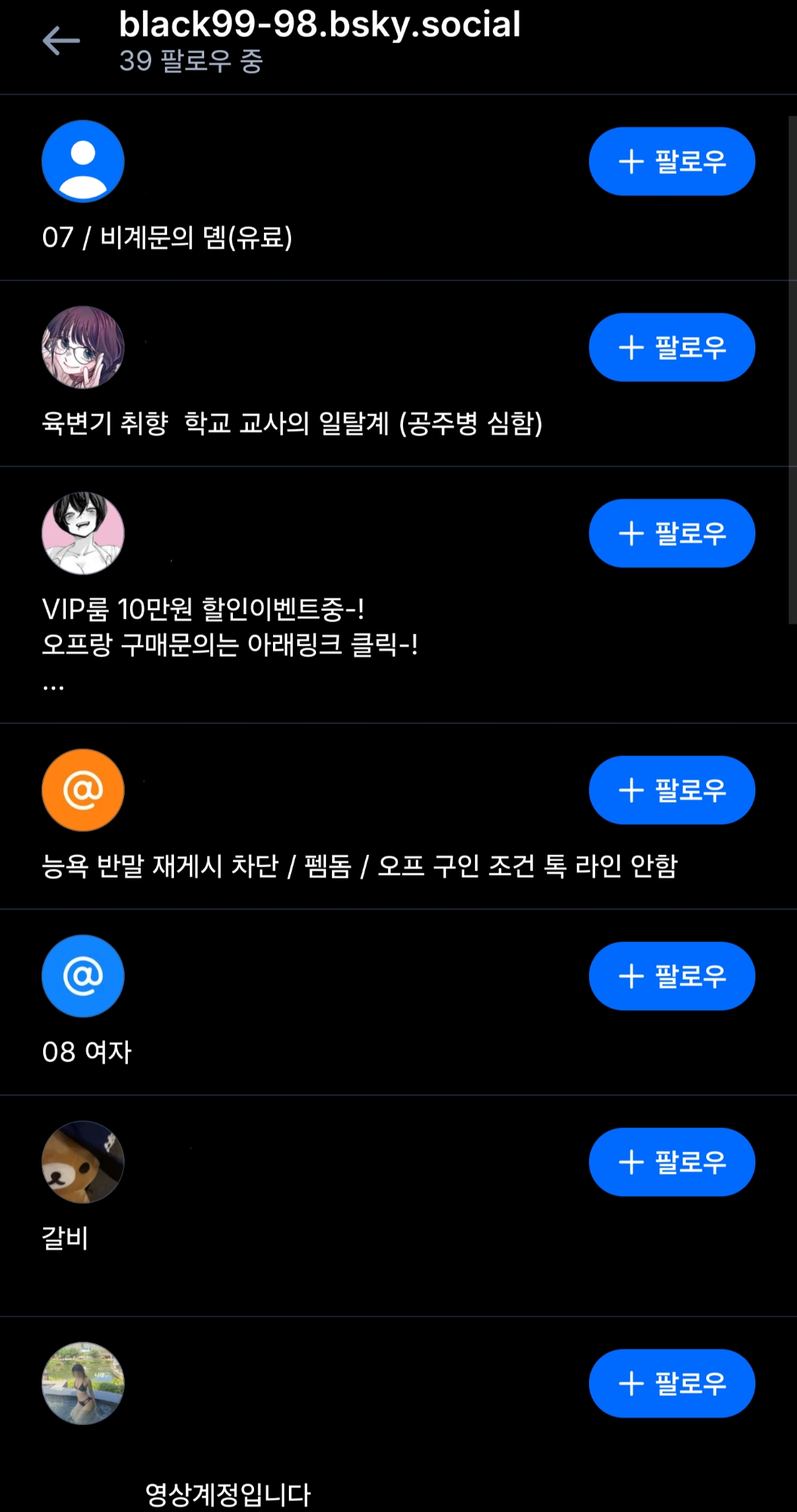This screenshot has width=797, height=1512.
Task: Follow the '07 / 비계문의 뎸(유료)' account
Action: click(x=671, y=162)
